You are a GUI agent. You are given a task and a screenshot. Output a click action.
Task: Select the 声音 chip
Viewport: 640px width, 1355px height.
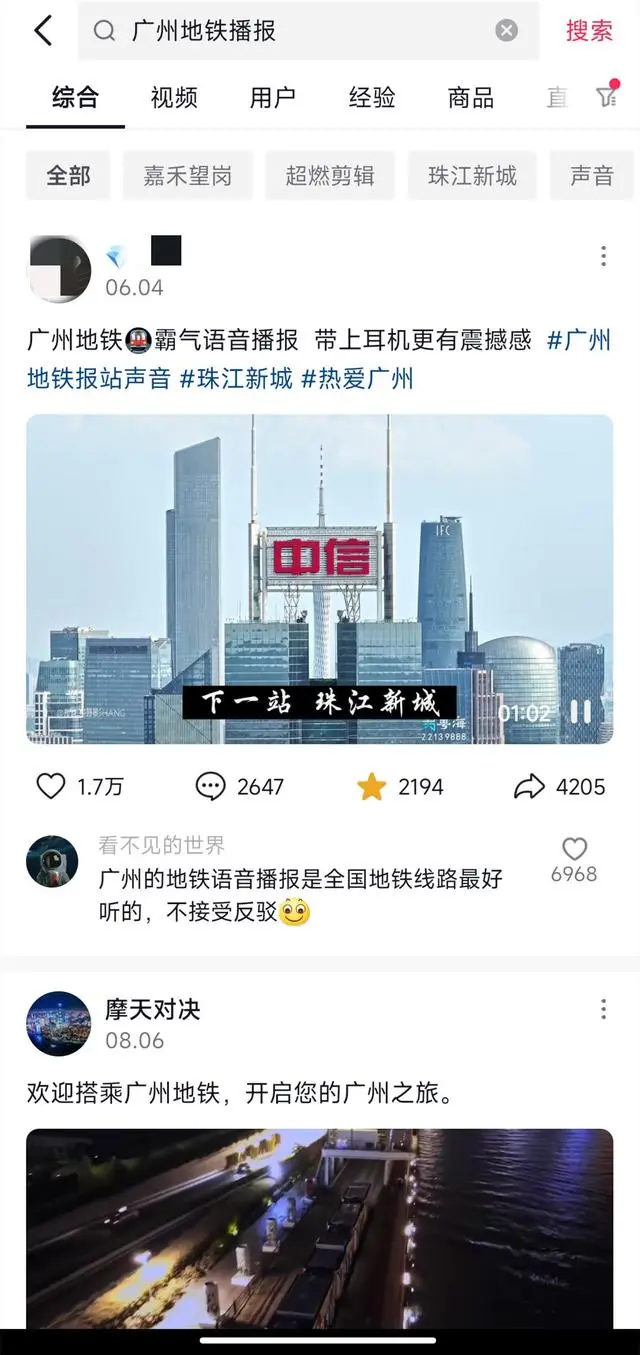pyautogui.click(x=591, y=176)
